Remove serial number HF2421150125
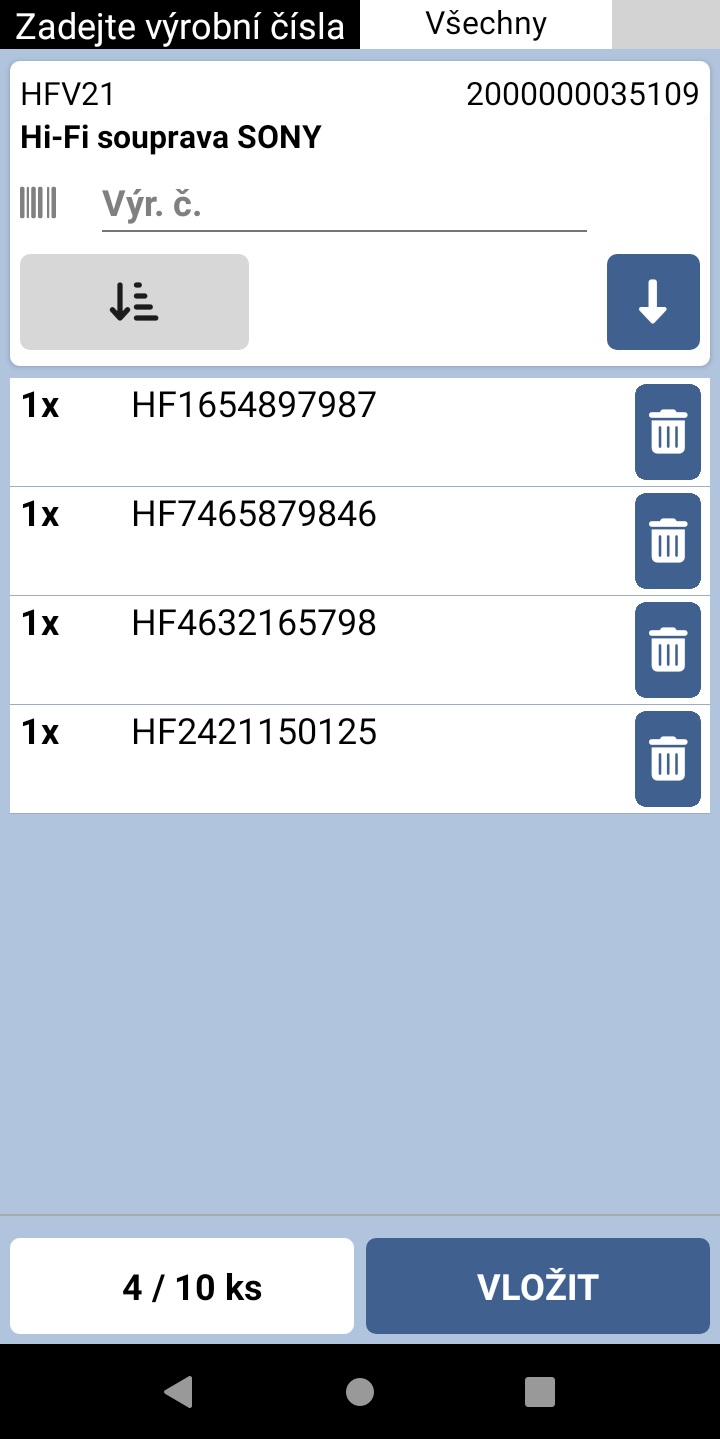 [x=668, y=759]
